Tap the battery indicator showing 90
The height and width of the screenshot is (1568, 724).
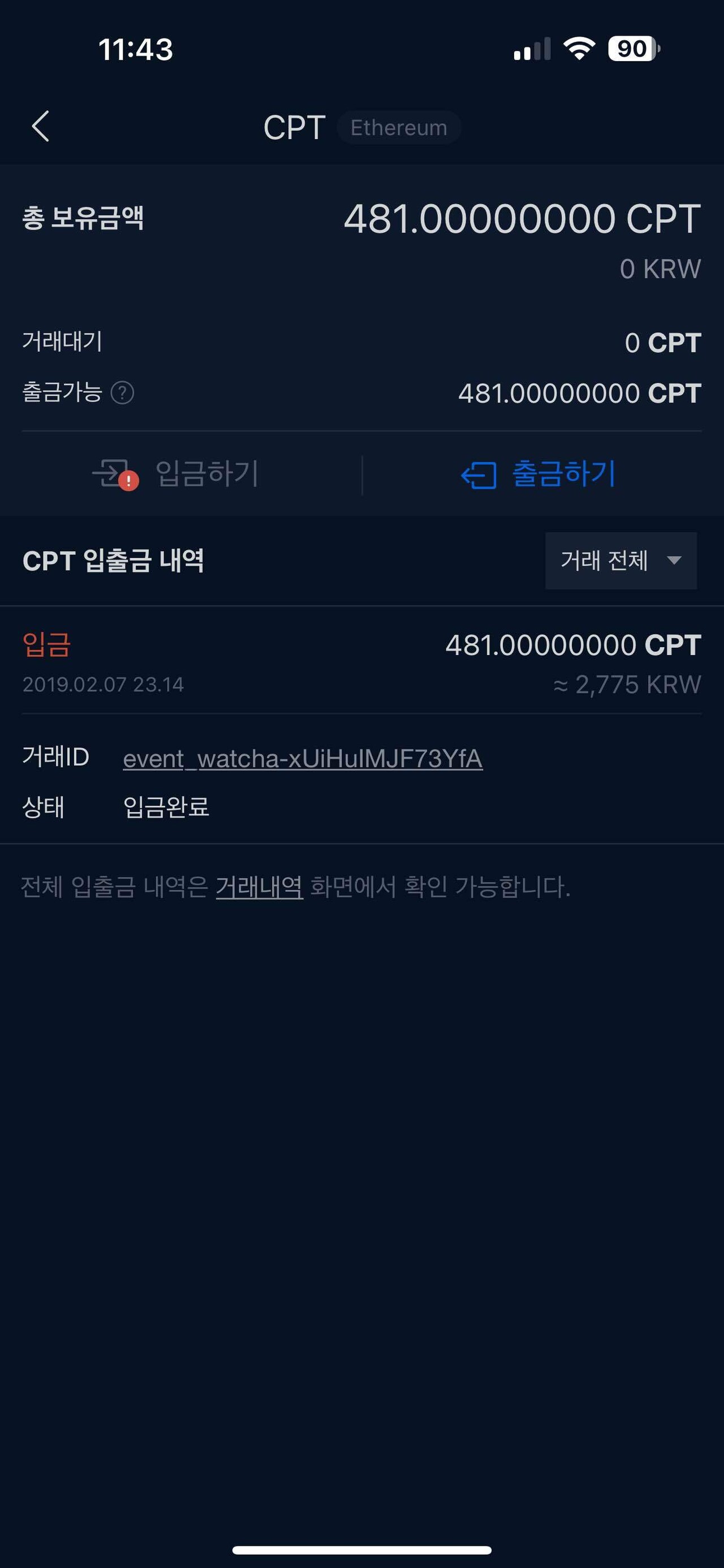[x=631, y=50]
